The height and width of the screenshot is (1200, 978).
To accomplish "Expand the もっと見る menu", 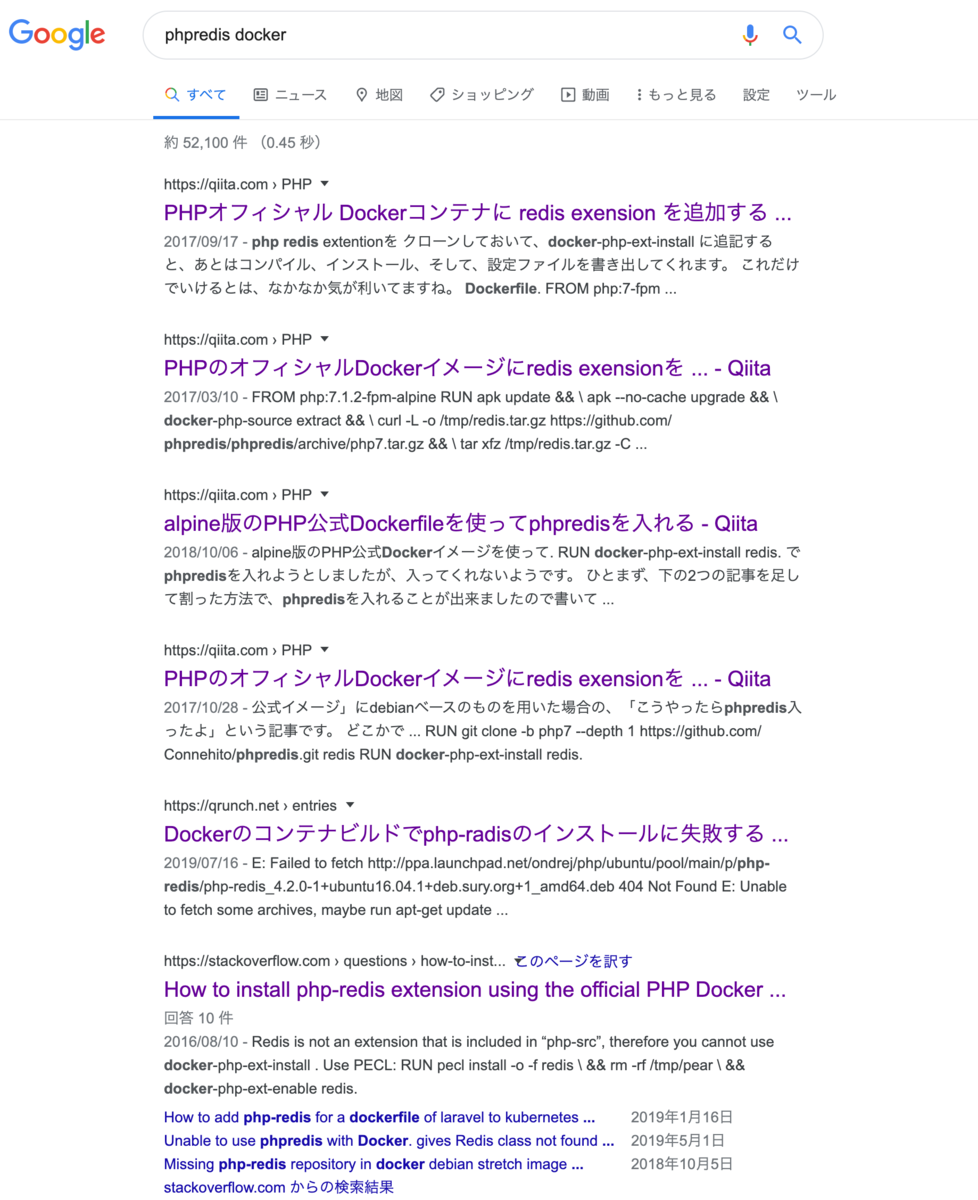I will [x=676, y=95].
